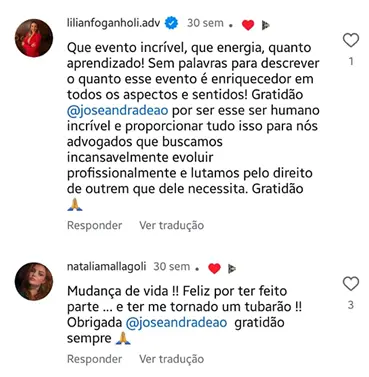Open username lilianfoganholi.adv

click(x=113, y=23)
